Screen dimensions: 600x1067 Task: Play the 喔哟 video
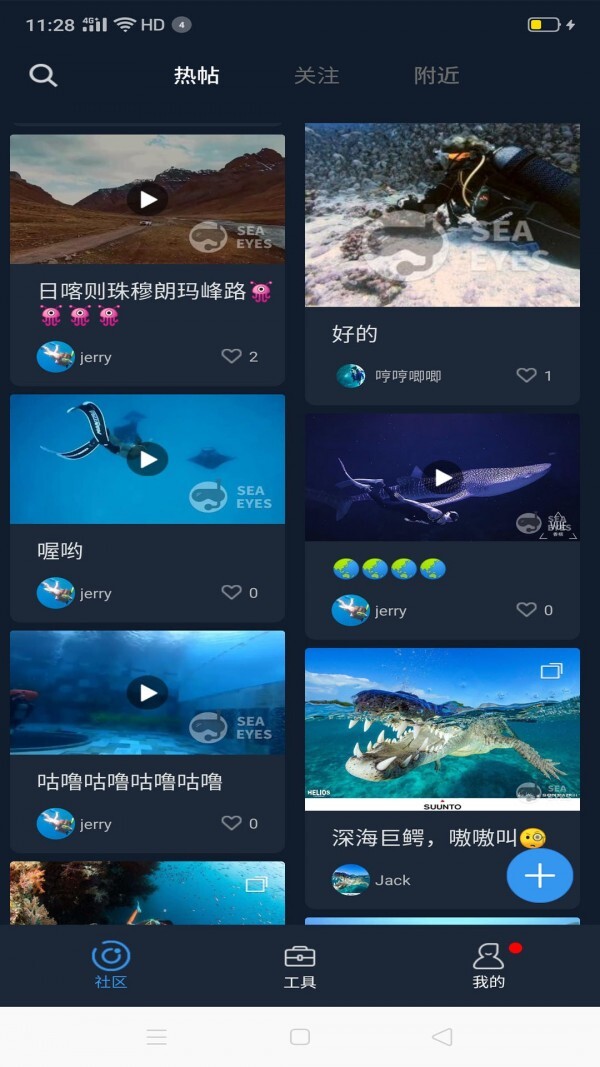click(x=147, y=459)
